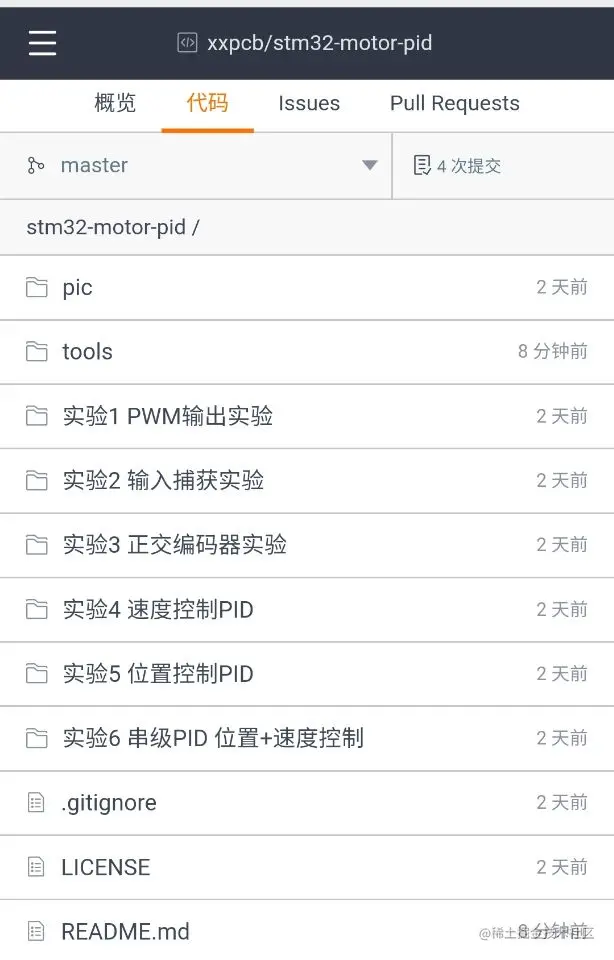View the LICENSE file
614x960 pixels.
[x=105, y=867]
